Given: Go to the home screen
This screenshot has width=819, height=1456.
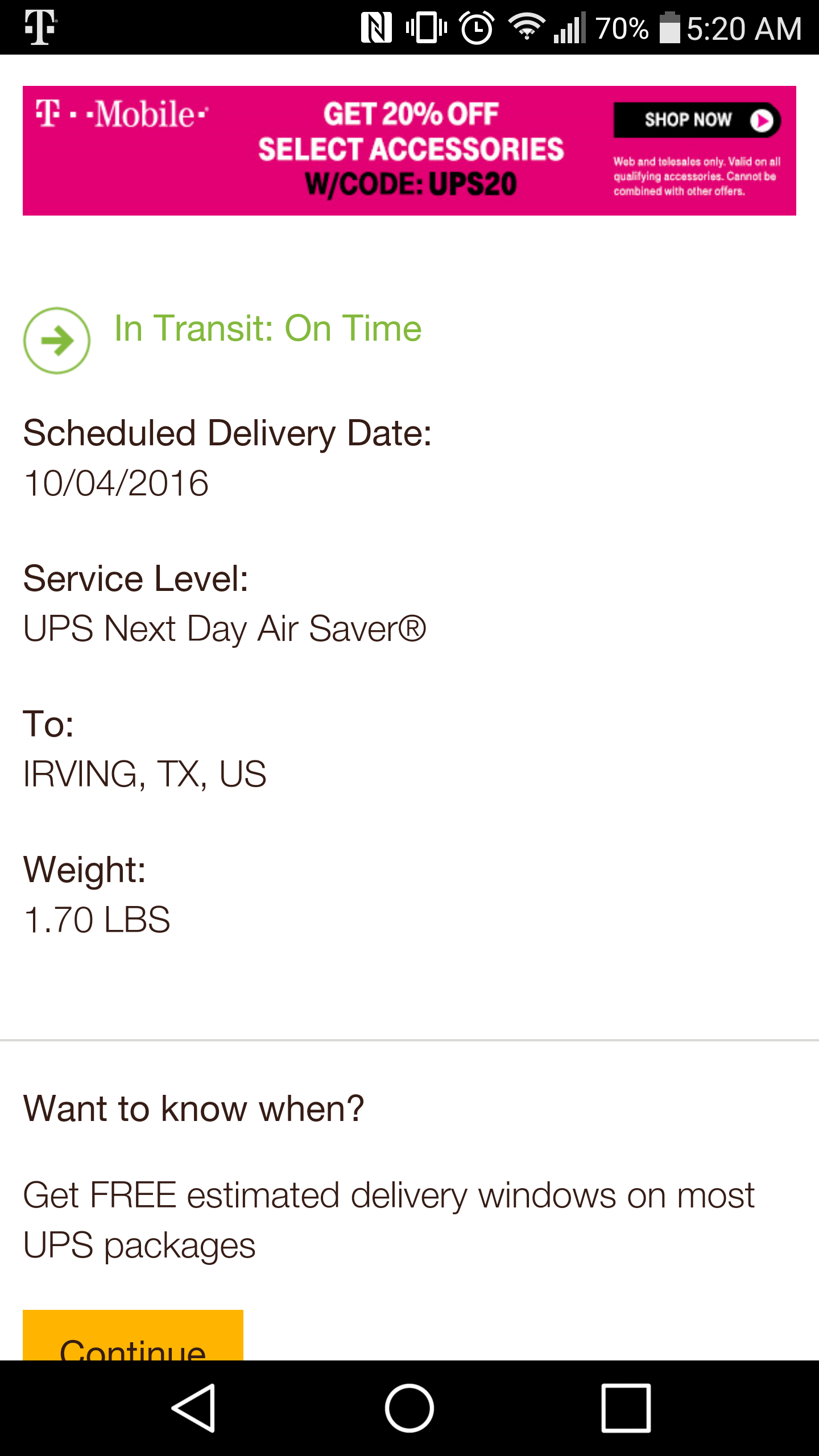Looking at the screenshot, I should click(409, 1408).
